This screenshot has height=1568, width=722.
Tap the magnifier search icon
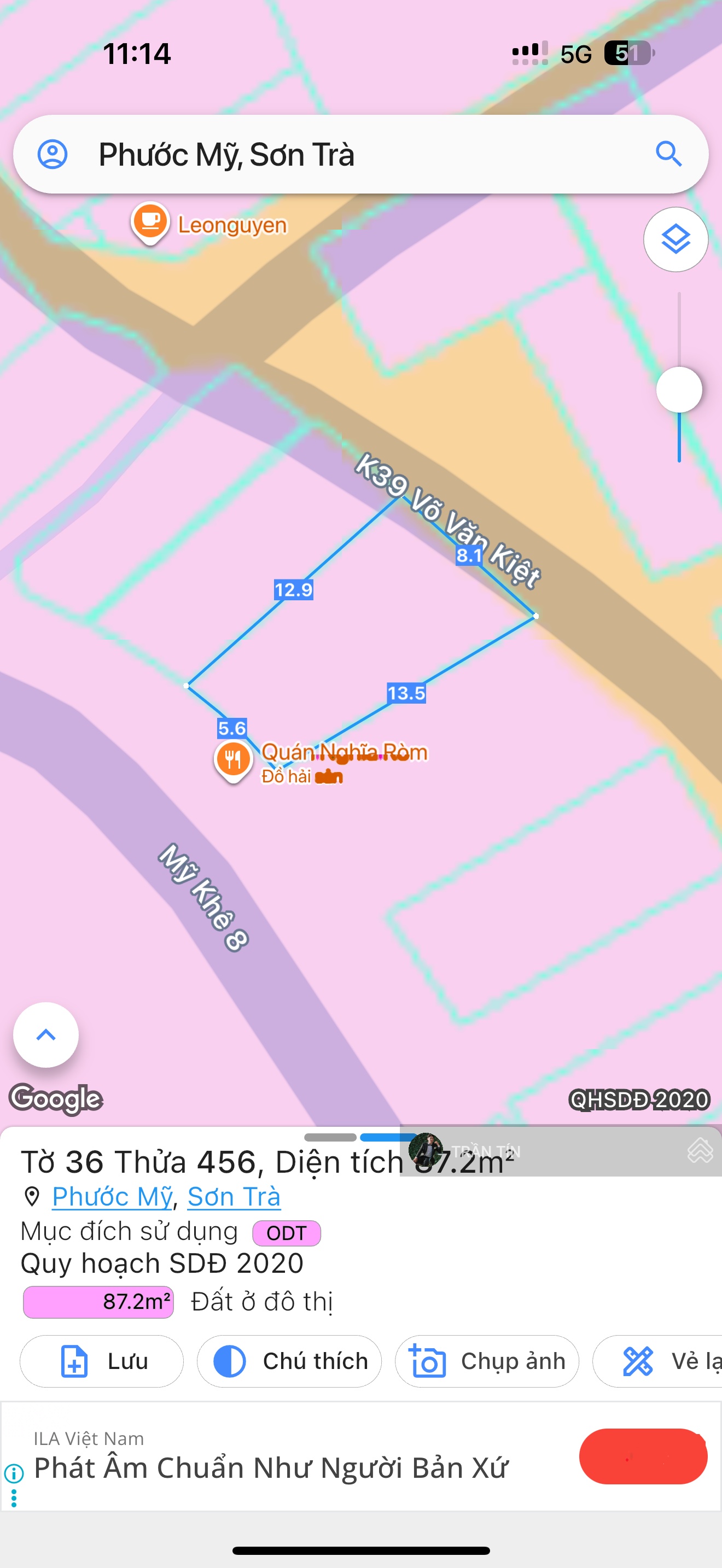(x=668, y=154)
